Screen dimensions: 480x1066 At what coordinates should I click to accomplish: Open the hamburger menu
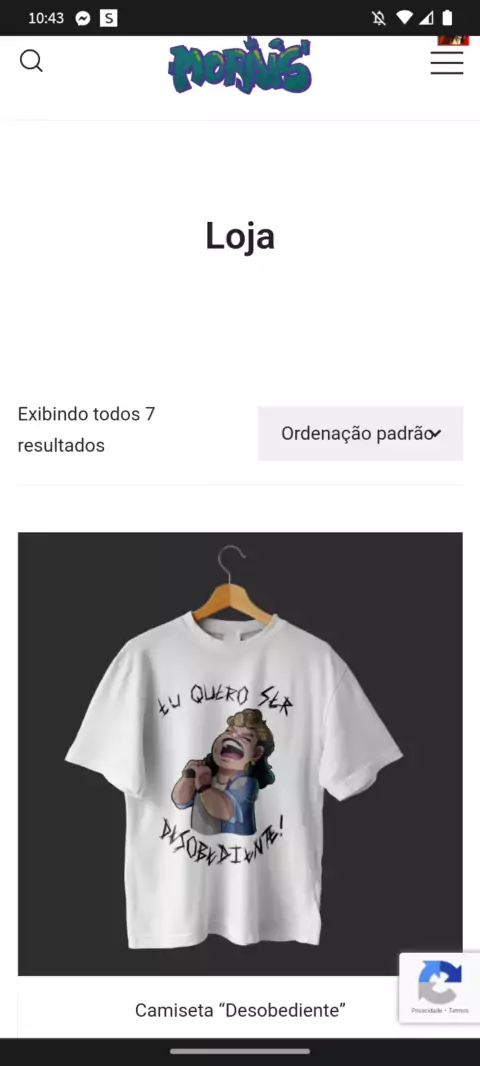click(x=447, y=62)
